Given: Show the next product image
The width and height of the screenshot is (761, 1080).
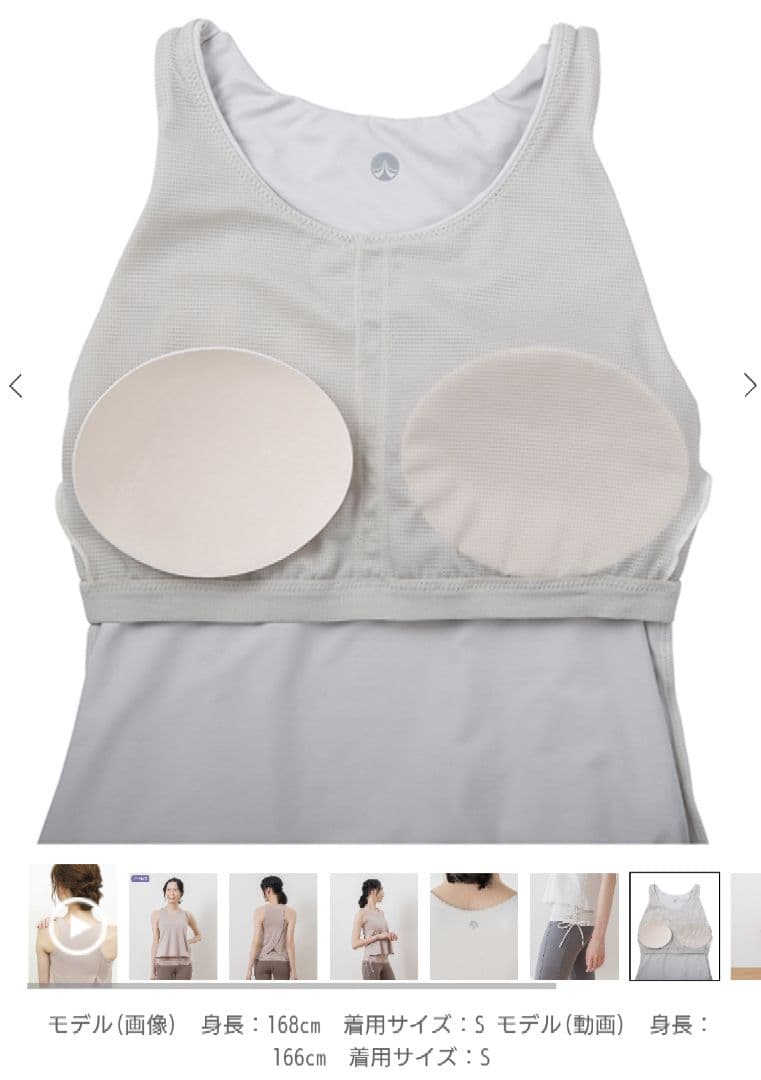Looking at the screenshot, I should (x=749, y=386).
